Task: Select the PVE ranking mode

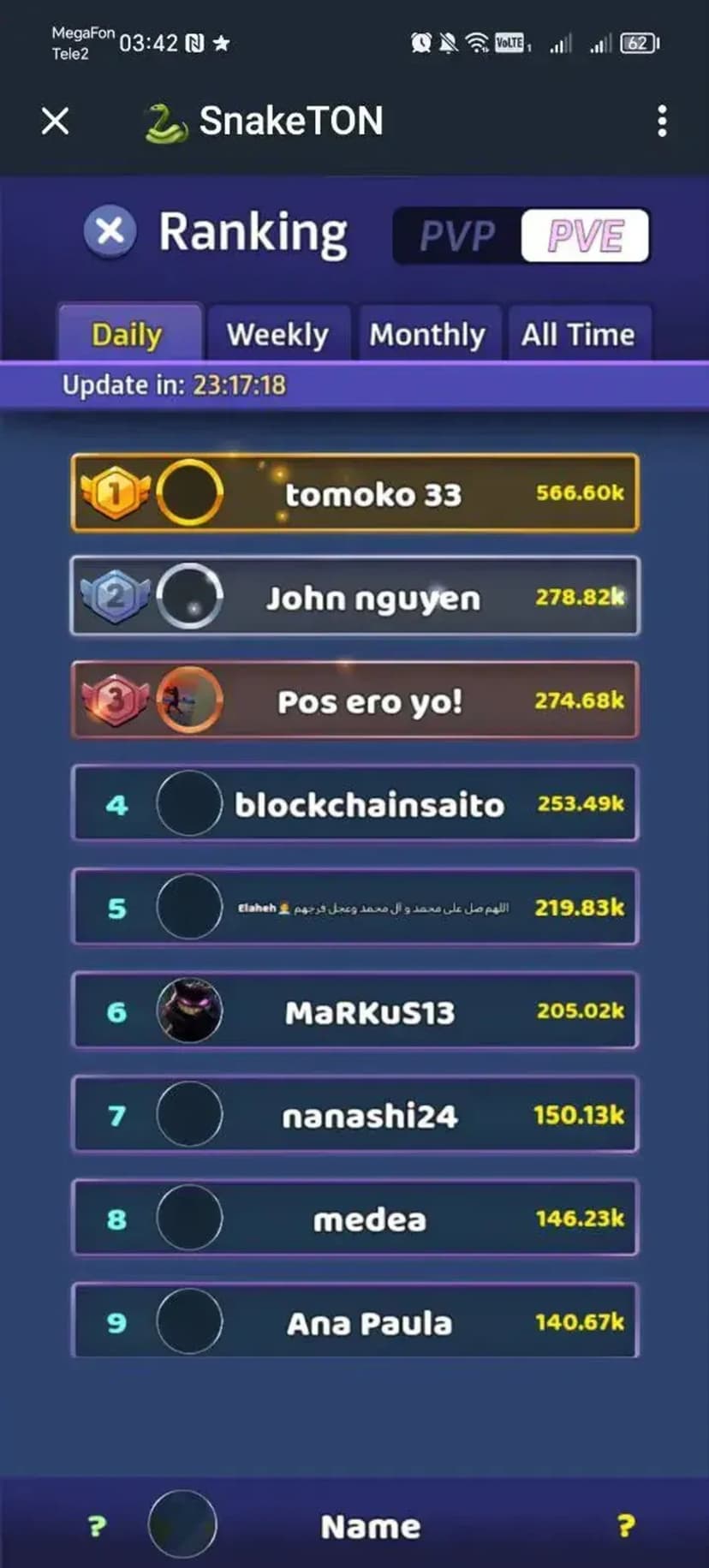Action: pos(585,235)
